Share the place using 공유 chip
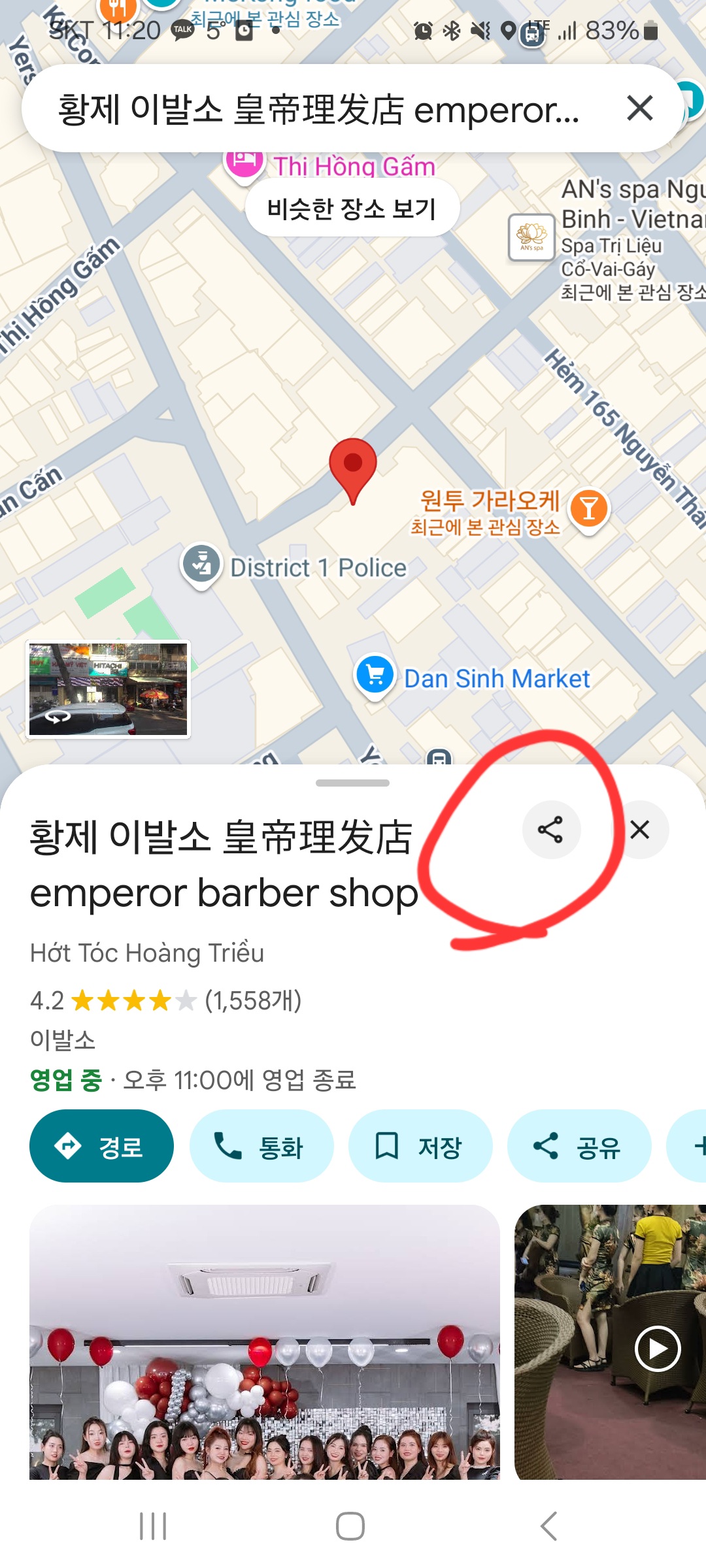This screenshot has width=706, height=1568. (x=579, y=1146)
